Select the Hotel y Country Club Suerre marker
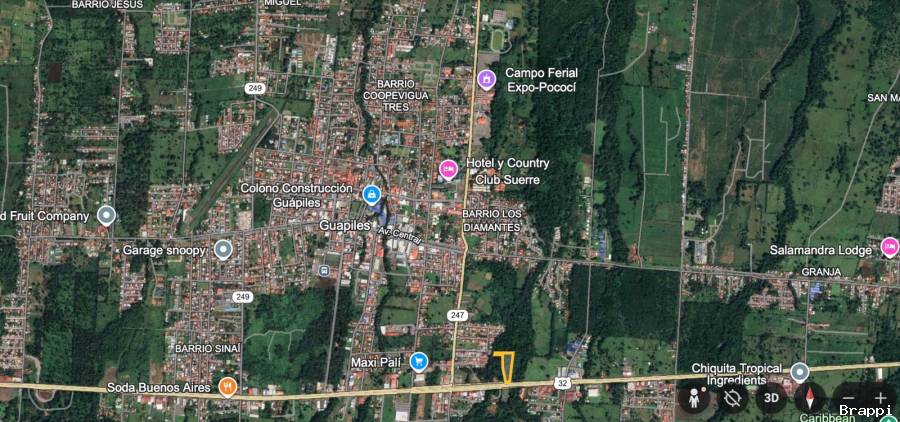The image size is (900, 422). [448, 169]
